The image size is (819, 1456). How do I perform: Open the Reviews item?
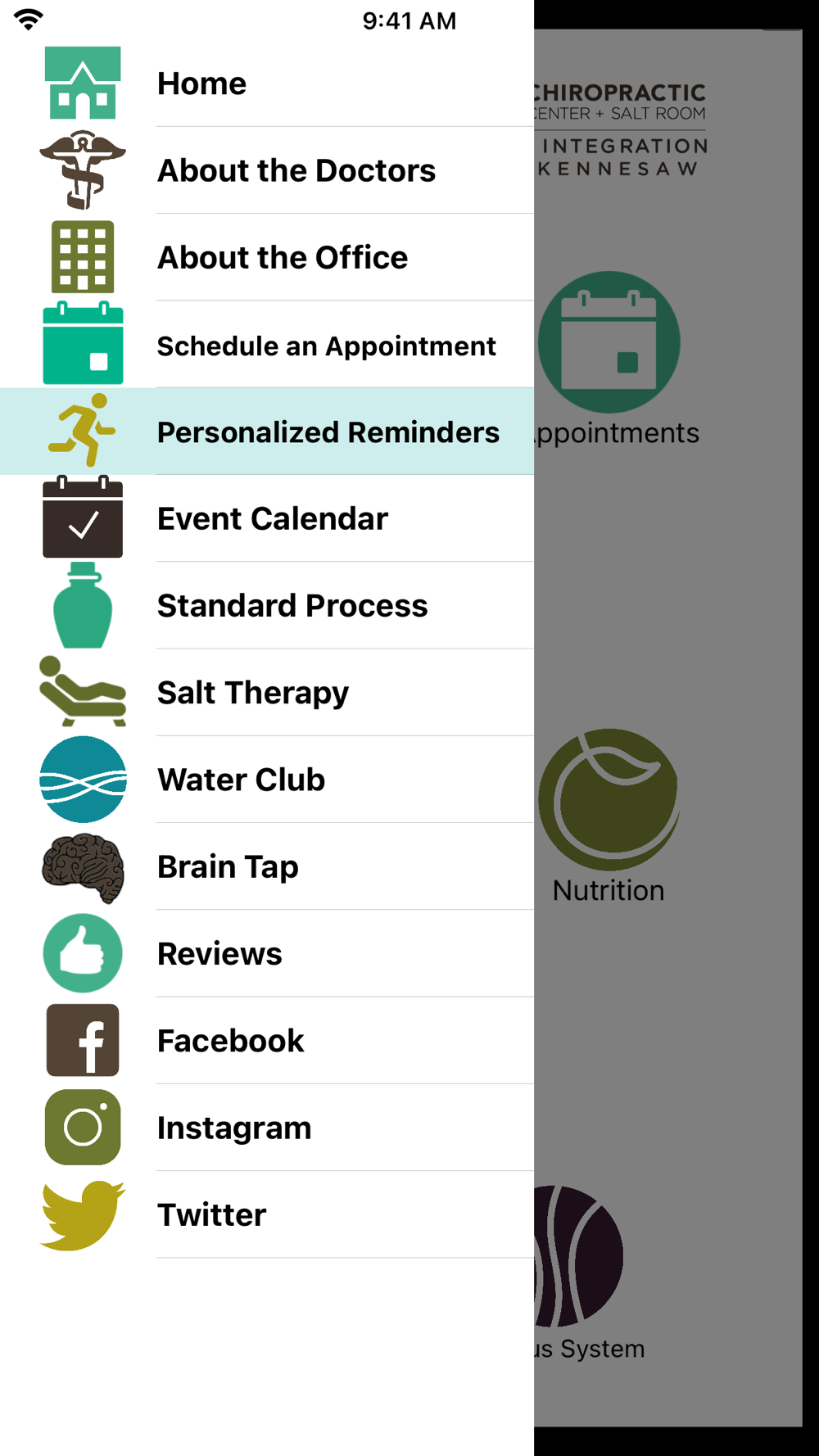266,953
